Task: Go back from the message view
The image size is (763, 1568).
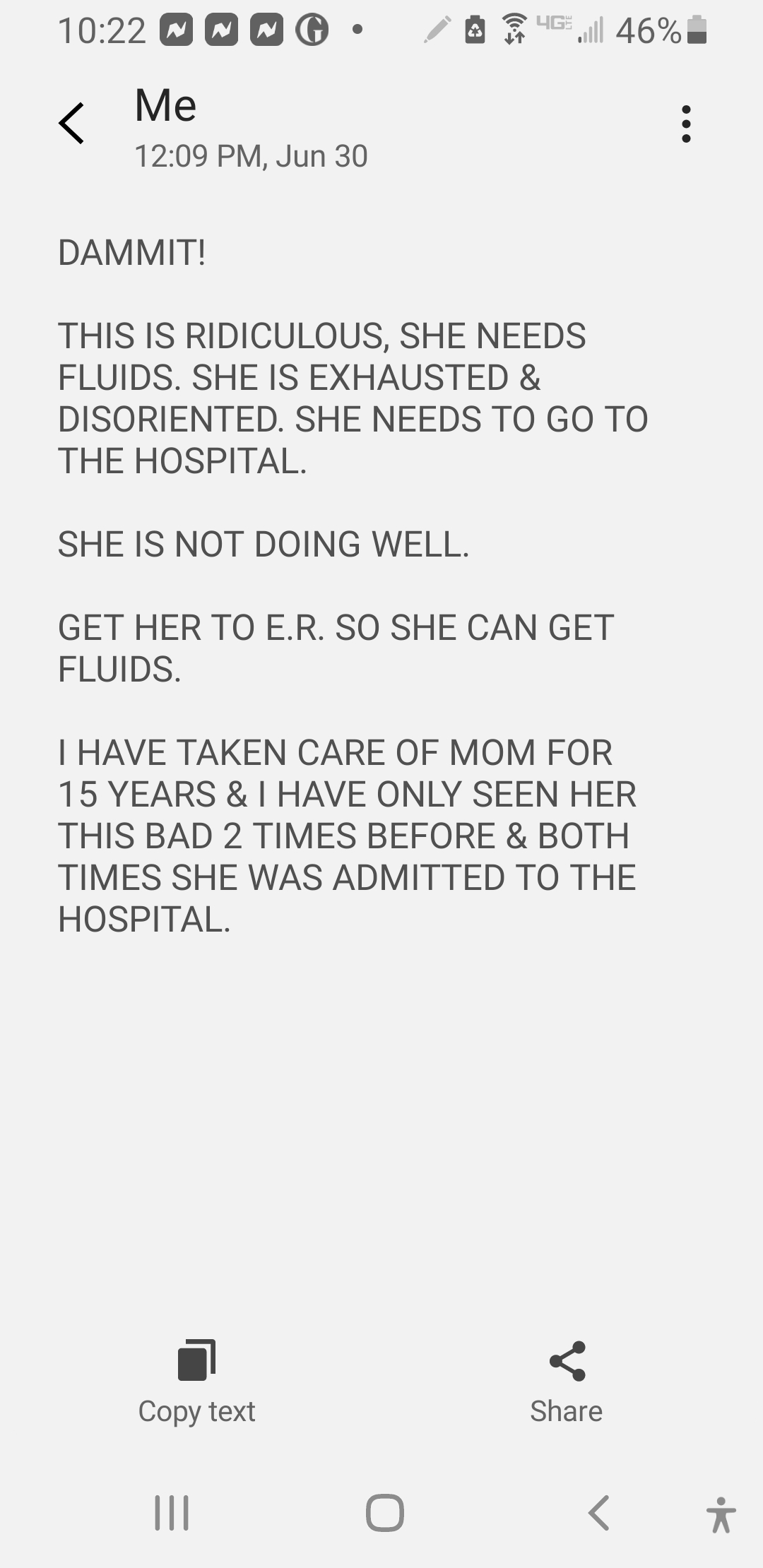Action: (72, 124)
